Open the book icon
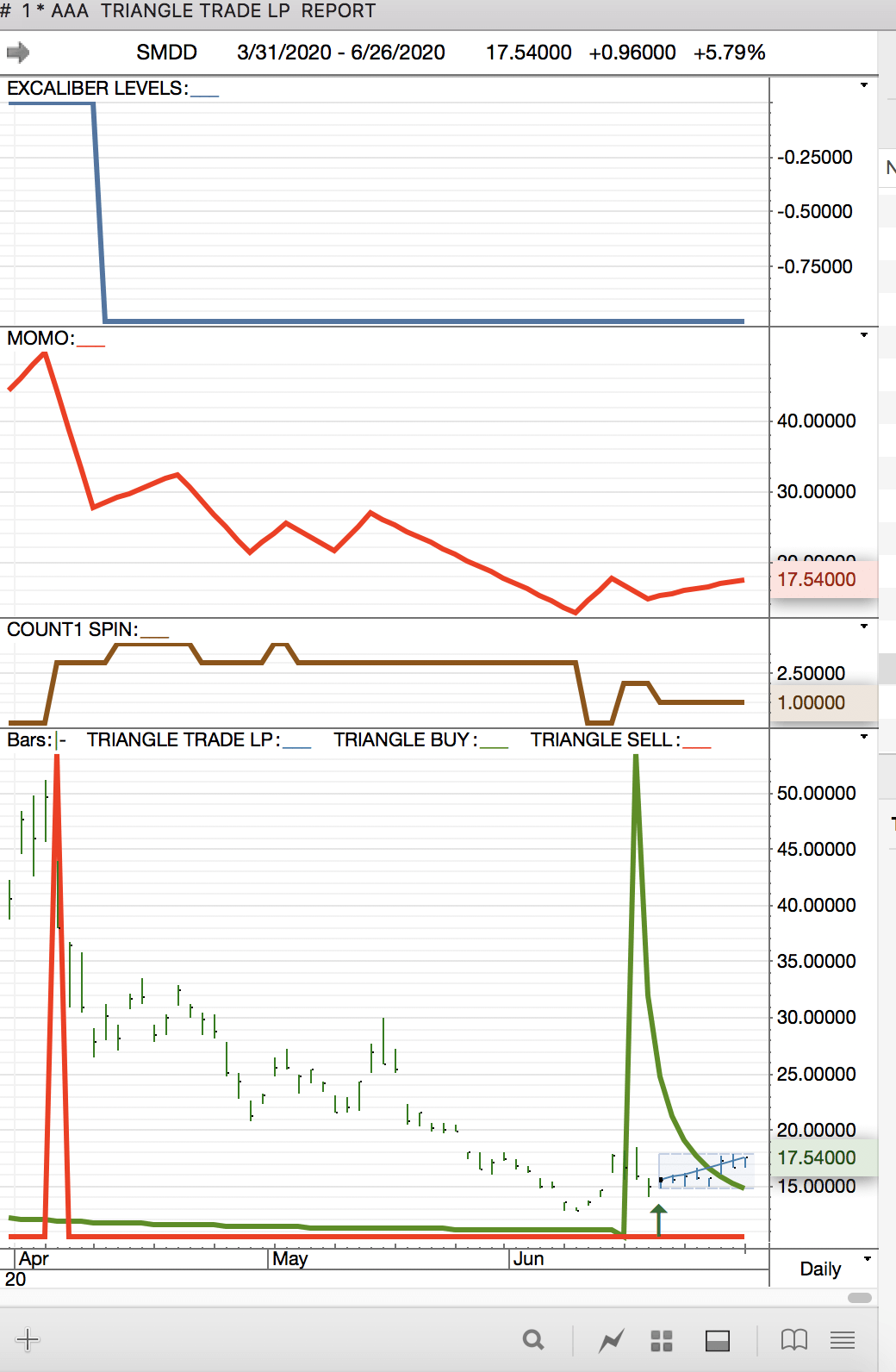The height and width of the screenshot is (1372, 896). (793, 1340)
